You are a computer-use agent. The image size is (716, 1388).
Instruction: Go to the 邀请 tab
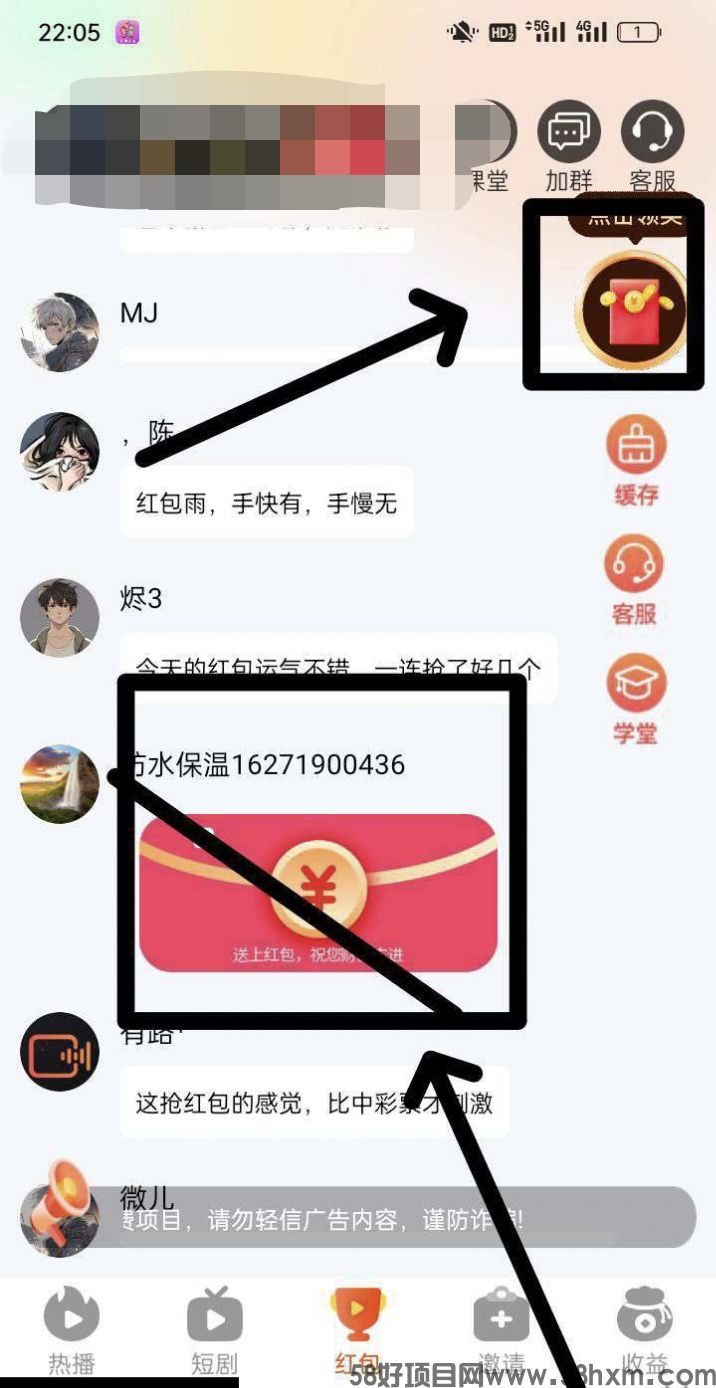pyautogui.click(x=500, y=1328)
